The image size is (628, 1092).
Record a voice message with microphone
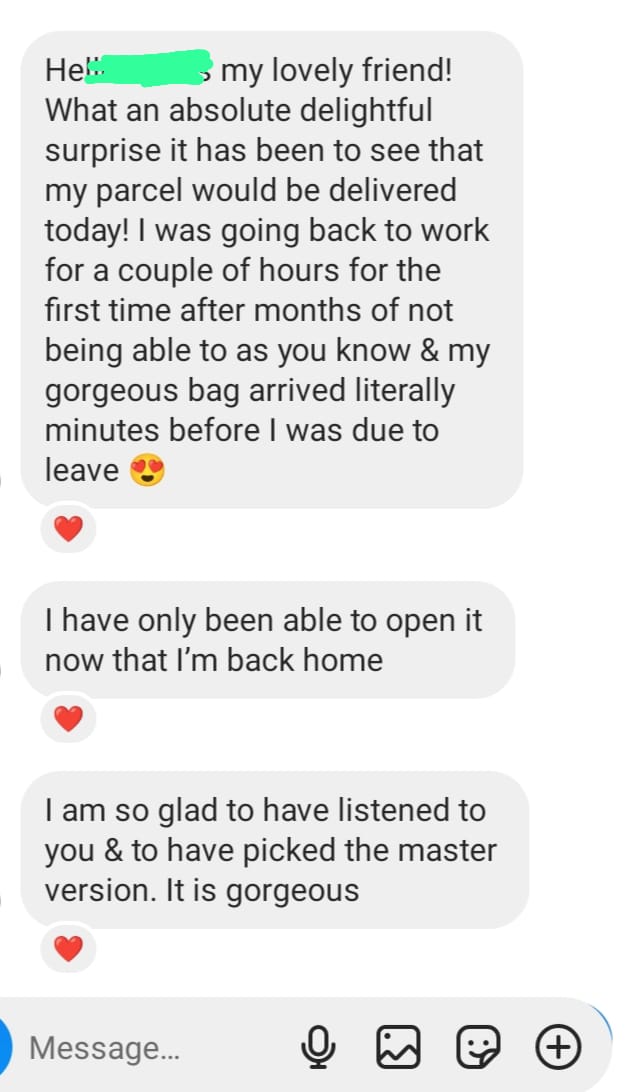click(x=318, y=1048)
